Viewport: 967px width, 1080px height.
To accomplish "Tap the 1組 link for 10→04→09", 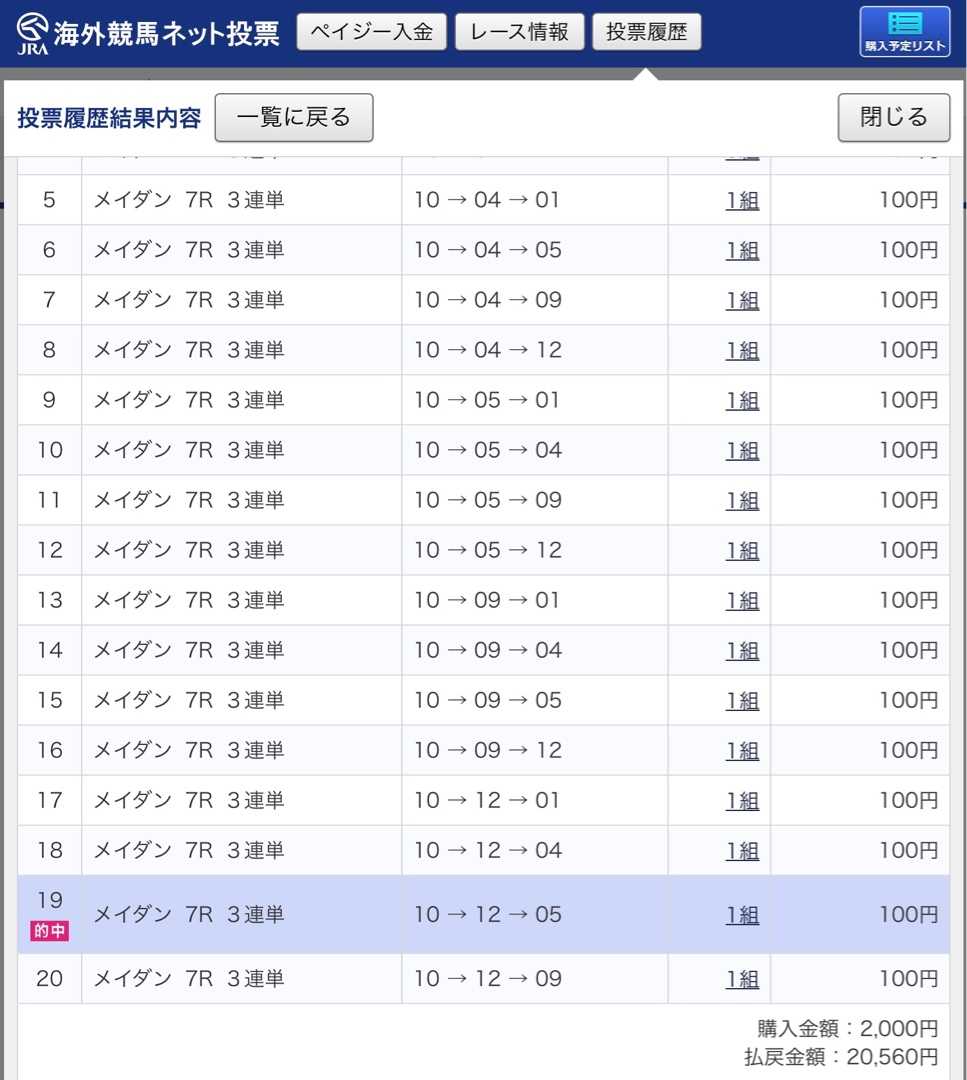I will coord(742,300).
